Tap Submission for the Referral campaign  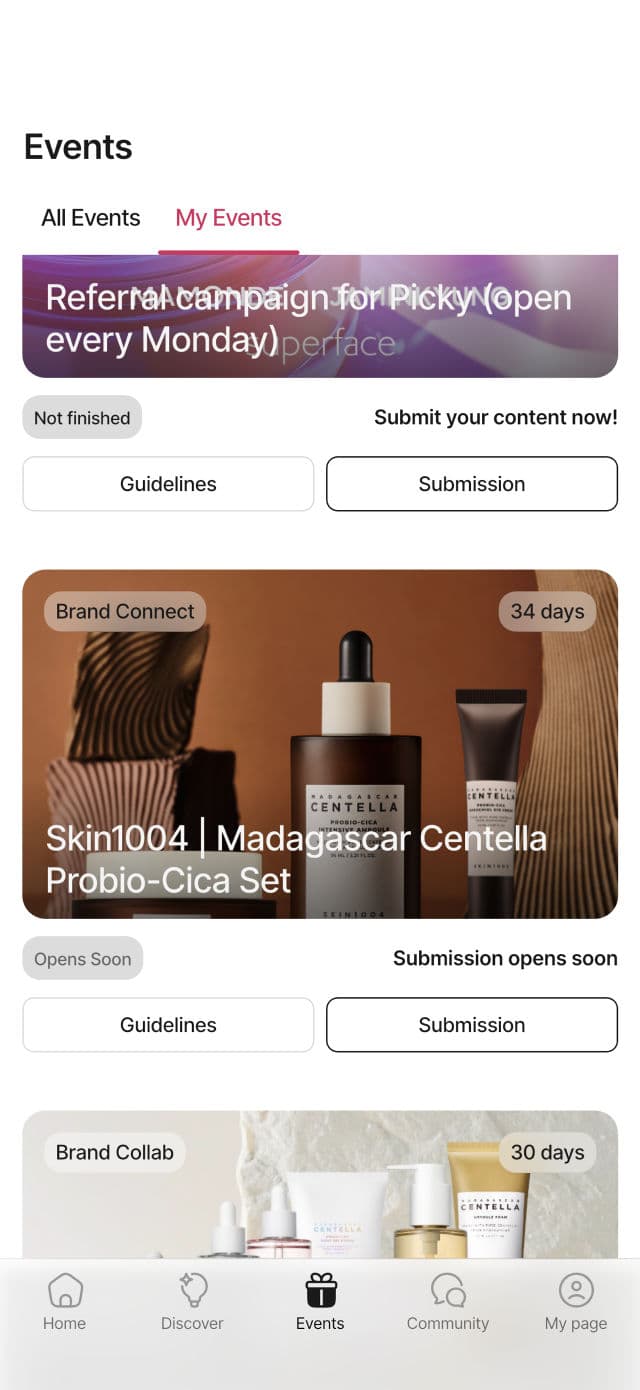click(472, 484)
